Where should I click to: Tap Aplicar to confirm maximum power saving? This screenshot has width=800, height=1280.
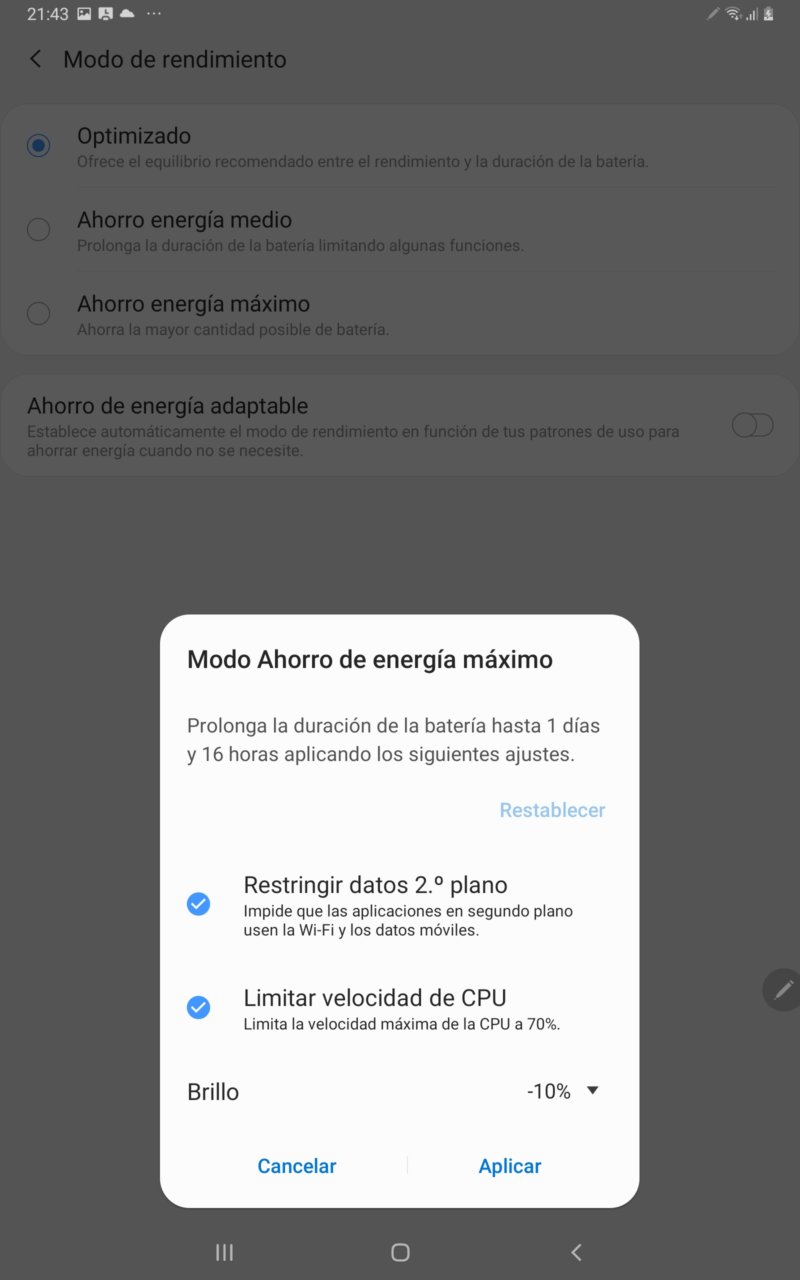click(x=510, y=1166)
